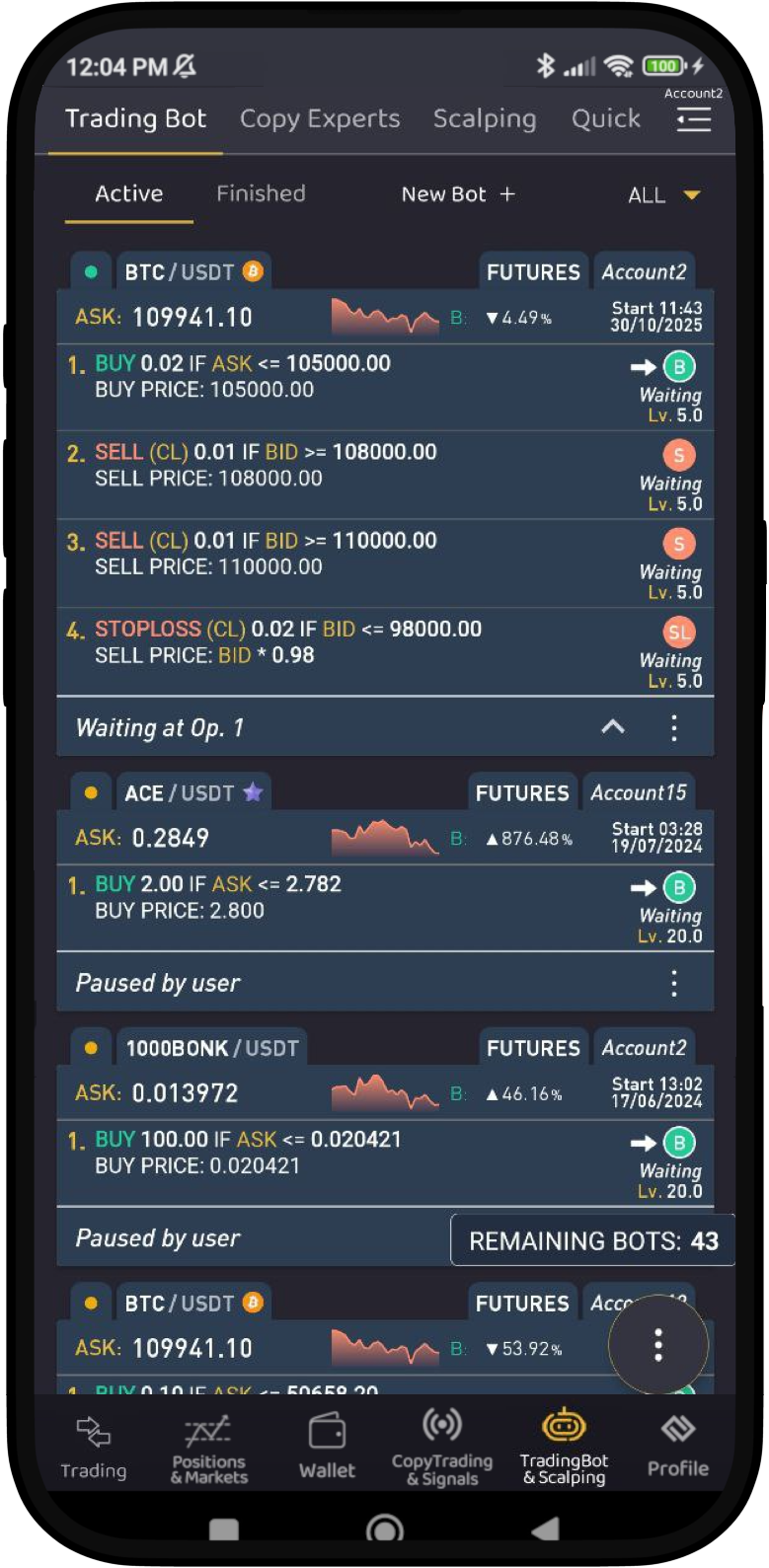Open three-dot menu on paused ACE bot
The height and width of the screenshot is (1568, 769).
click(673, 982)
